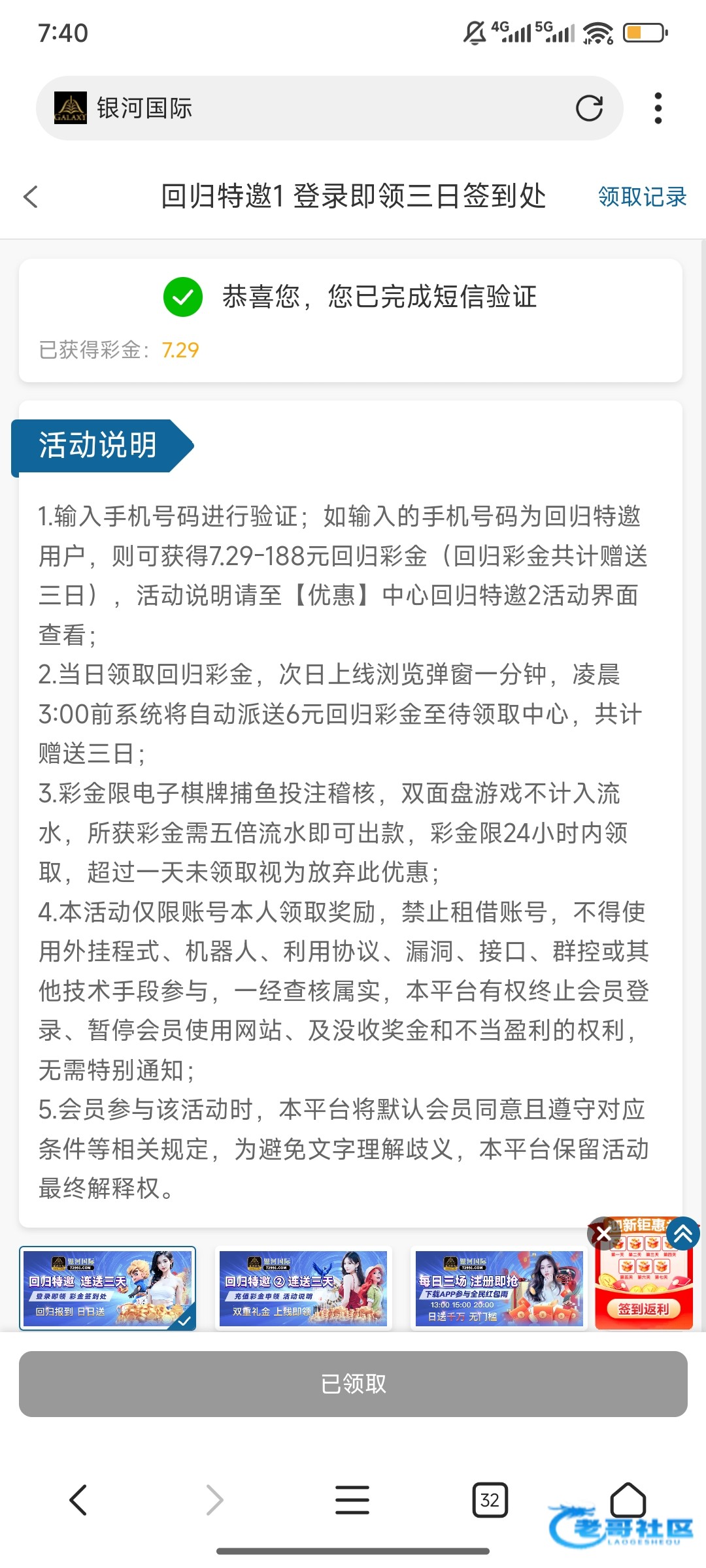Screen dimensions: 706x1568
Task: Navigate back in the browser bottom bar
Action: coord(78,1500)
